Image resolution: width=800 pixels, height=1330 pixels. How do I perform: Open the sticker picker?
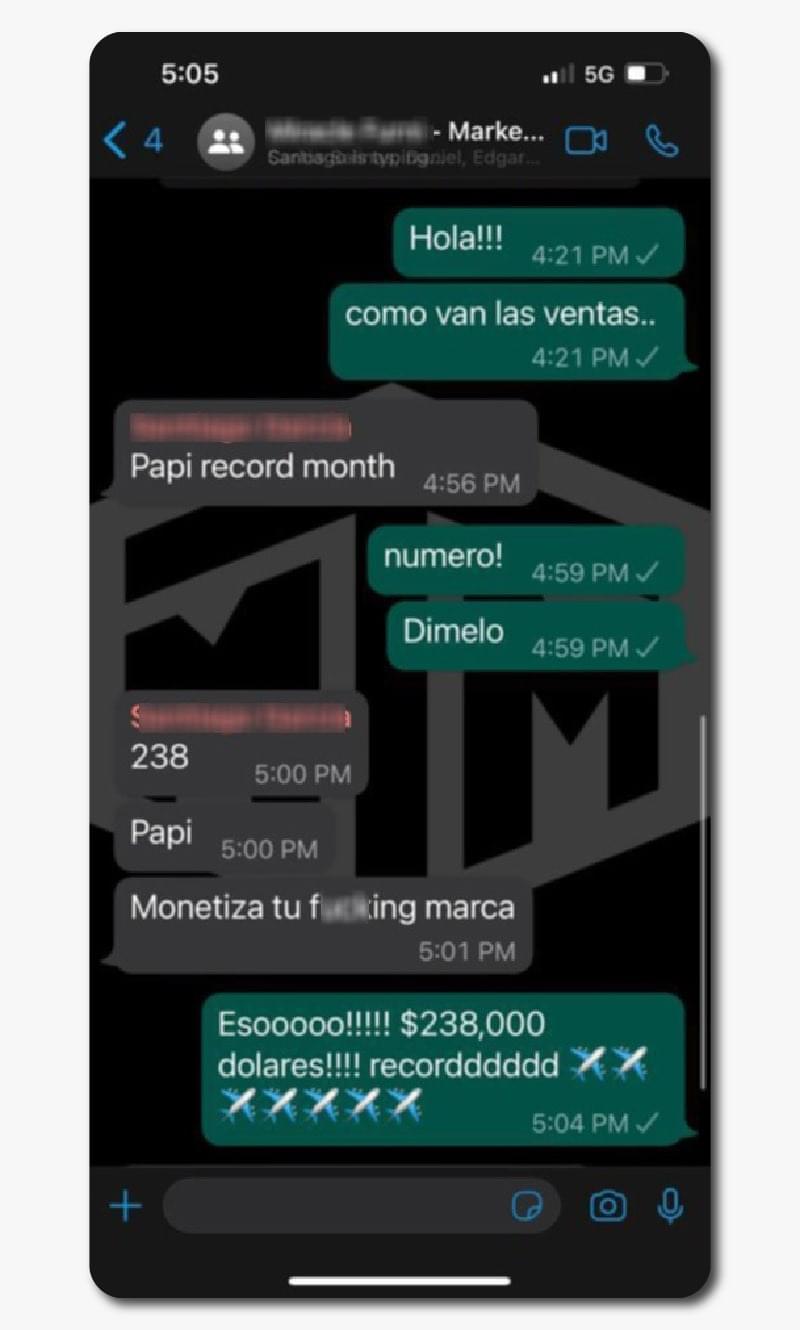point(527,1207)
